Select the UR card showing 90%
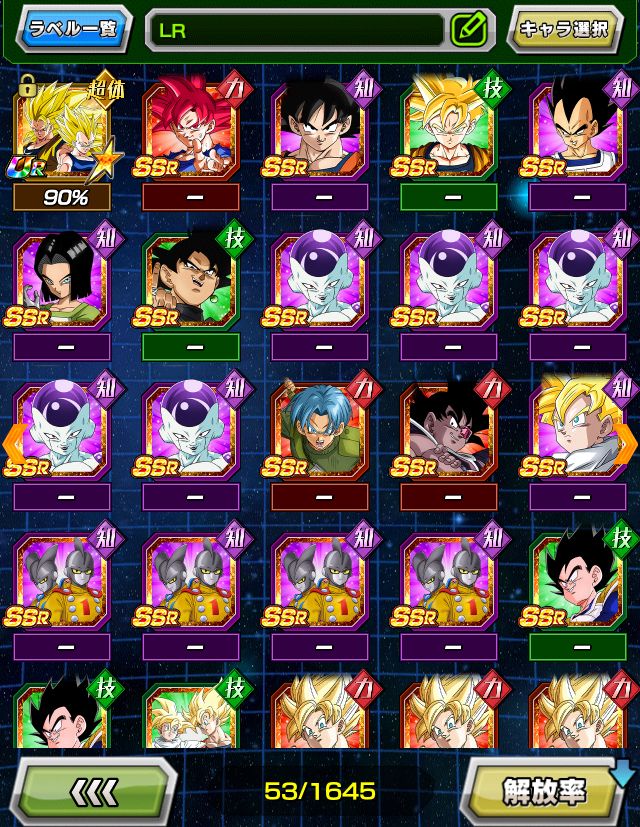640x827 pixels. pyautogui.click(x=64, y=135)
